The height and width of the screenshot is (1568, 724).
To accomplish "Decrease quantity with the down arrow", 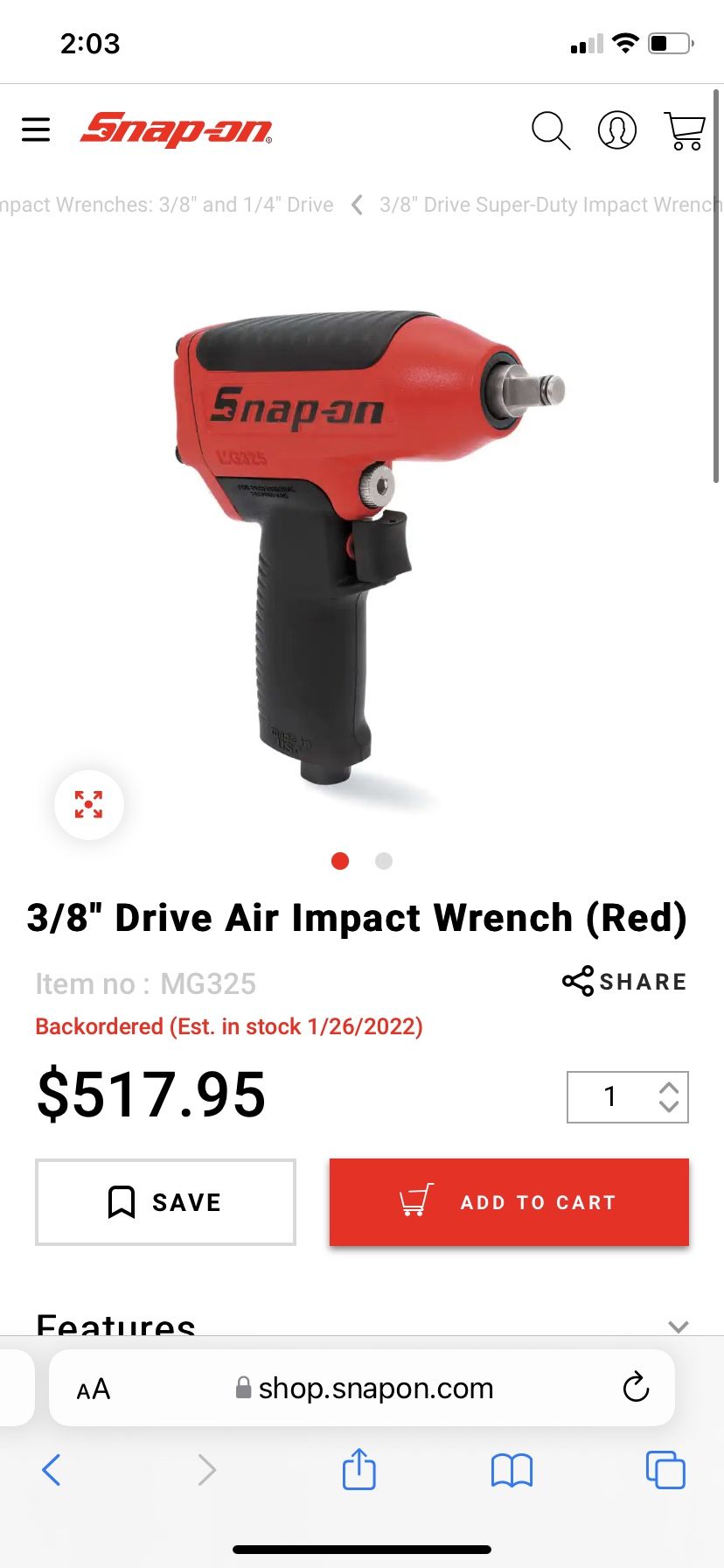I will 668,1108.
